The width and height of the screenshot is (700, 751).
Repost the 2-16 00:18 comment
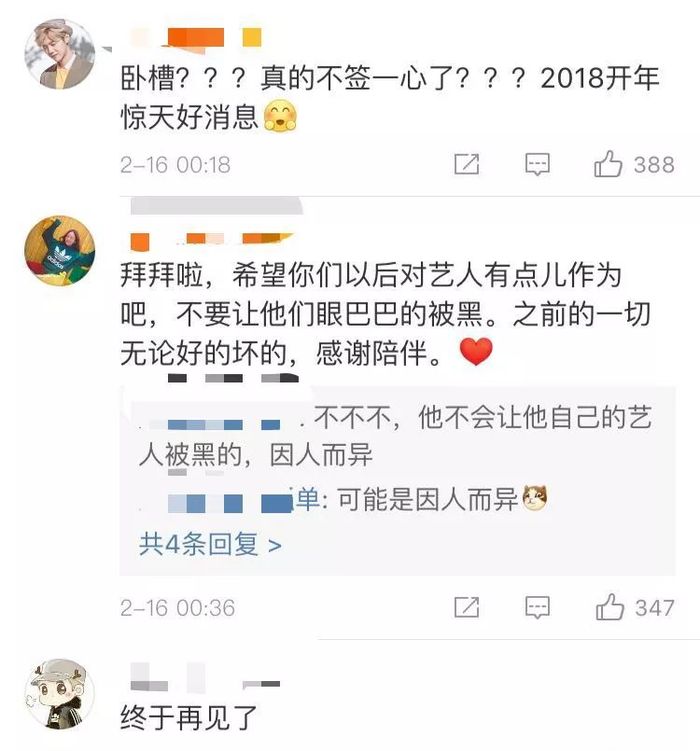point(467,165)
